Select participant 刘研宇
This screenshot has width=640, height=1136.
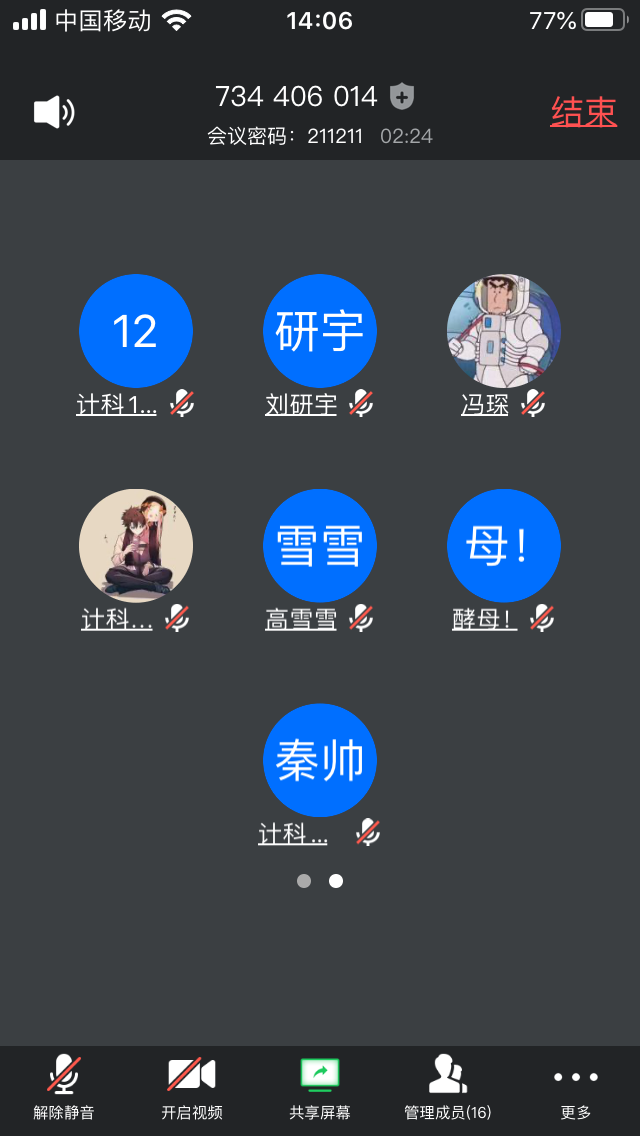320,331
